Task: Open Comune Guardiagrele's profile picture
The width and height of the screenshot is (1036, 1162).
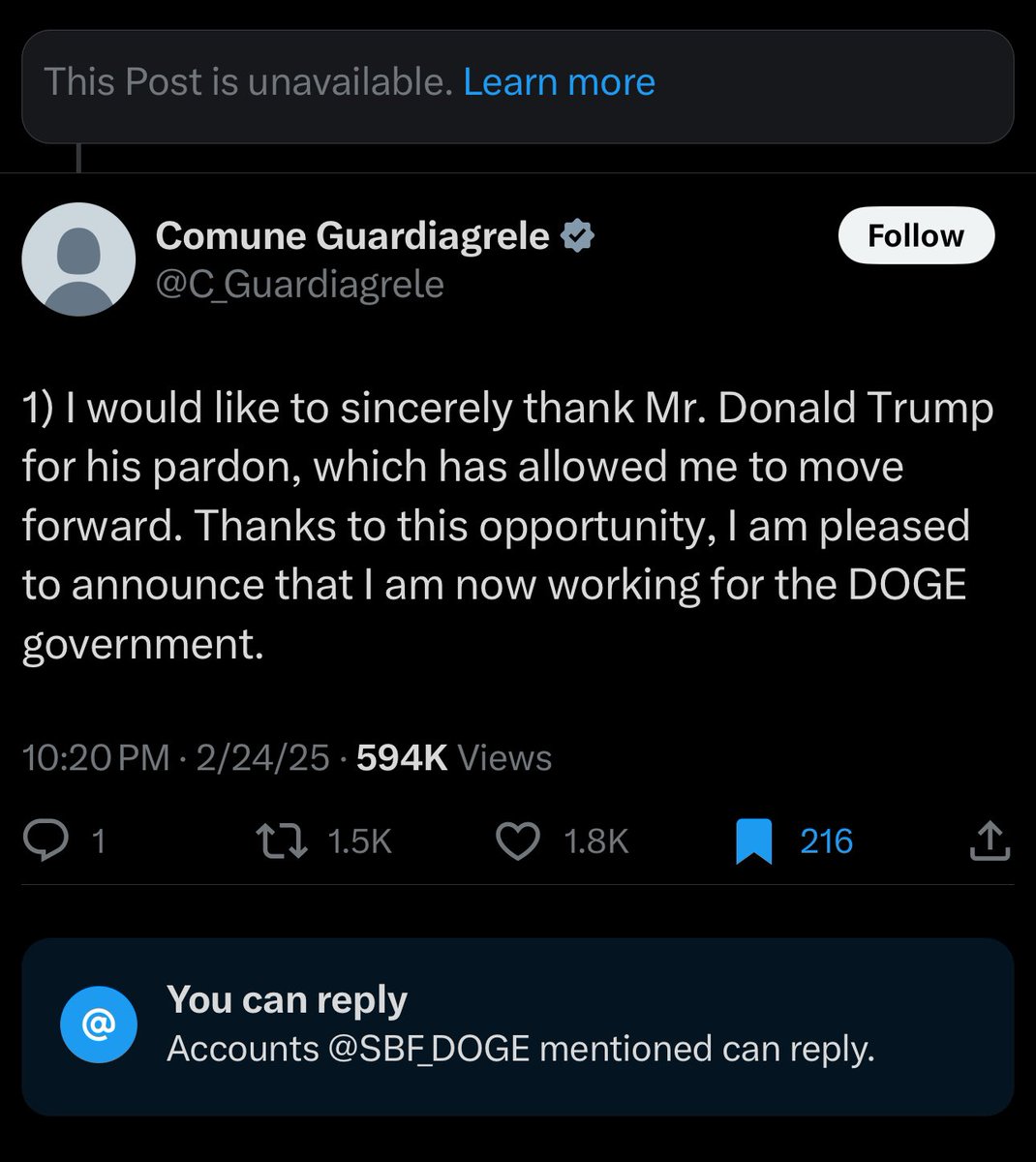Action: click(x=78, y=260)
